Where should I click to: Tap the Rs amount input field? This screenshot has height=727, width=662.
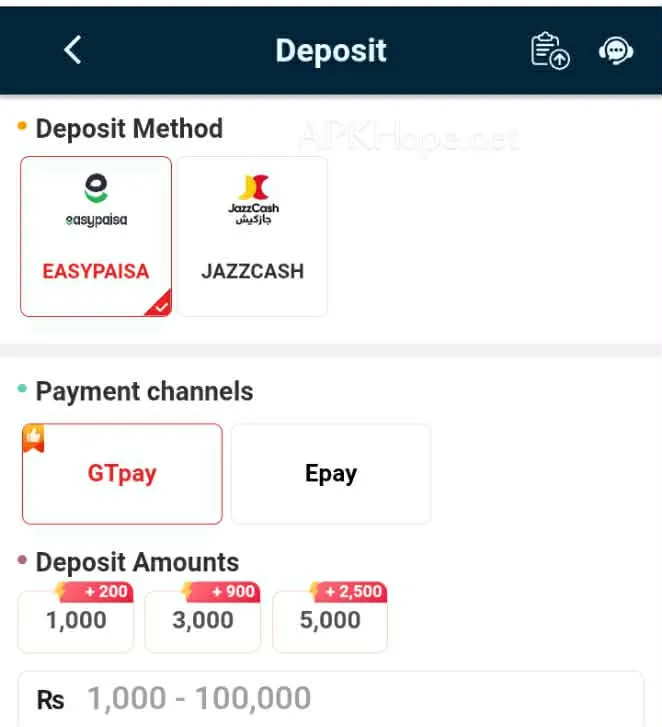point(340,698)
